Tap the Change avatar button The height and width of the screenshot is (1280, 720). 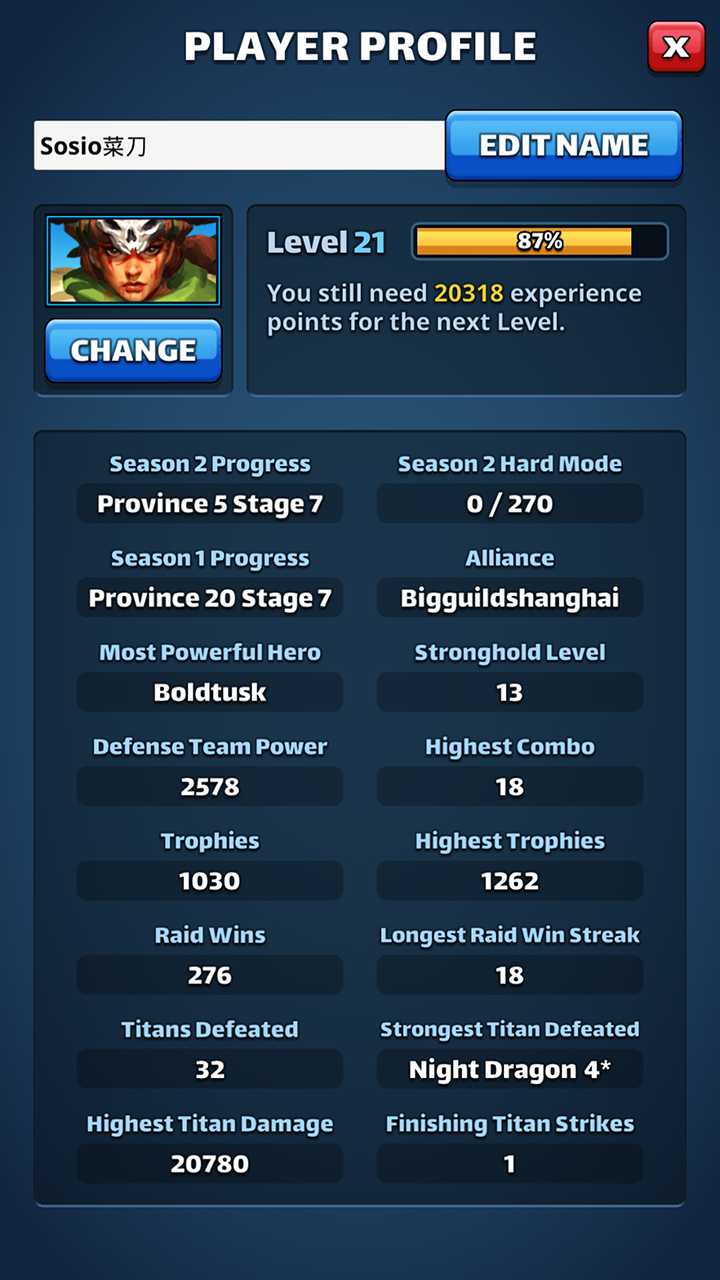coord(133,350)
